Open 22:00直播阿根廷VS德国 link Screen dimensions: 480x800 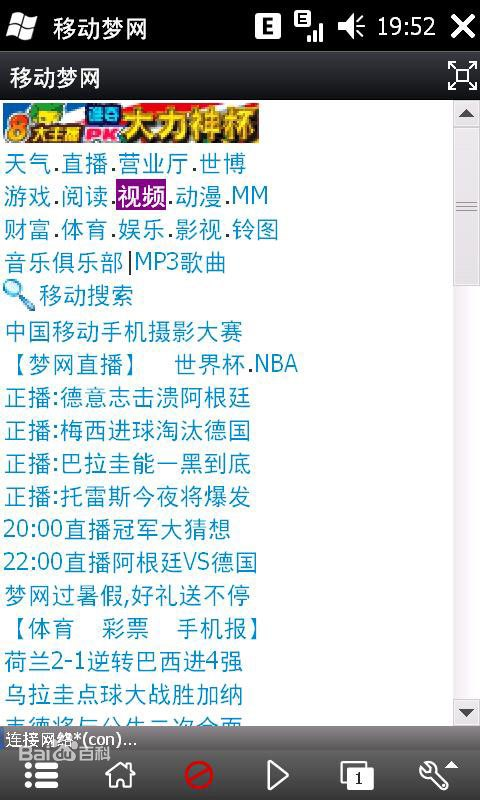click(x=130, y=562)
